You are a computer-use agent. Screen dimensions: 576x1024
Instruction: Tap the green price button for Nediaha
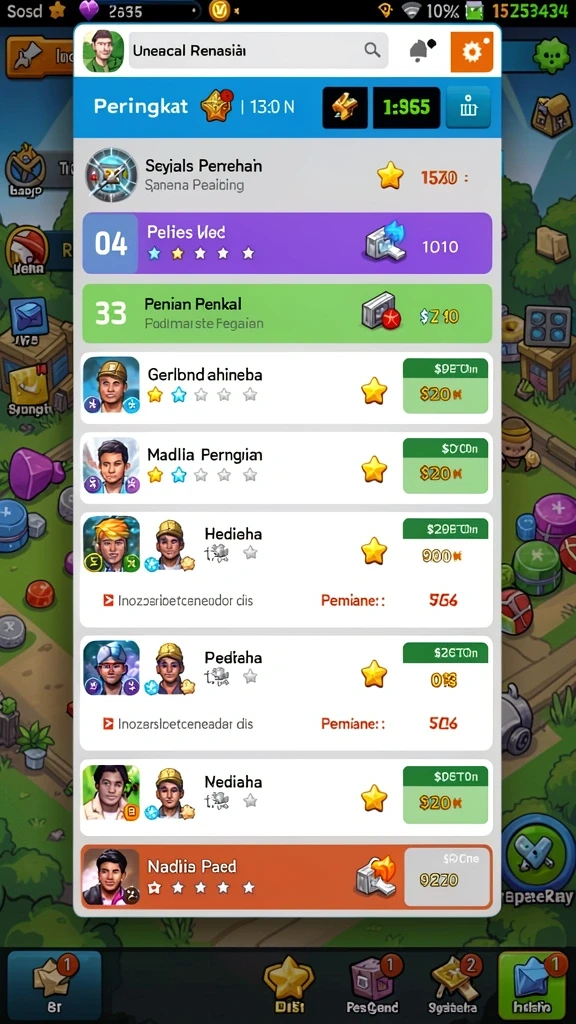[x=445, y=795]
